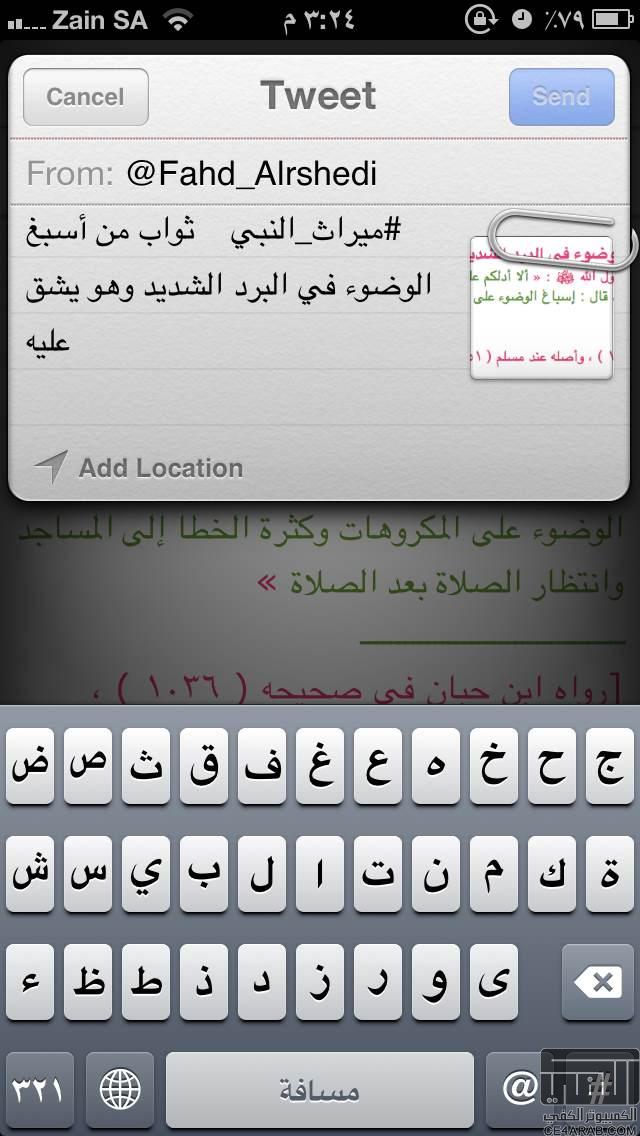
Task: Send the tweet
Action: tap(562, 97)
